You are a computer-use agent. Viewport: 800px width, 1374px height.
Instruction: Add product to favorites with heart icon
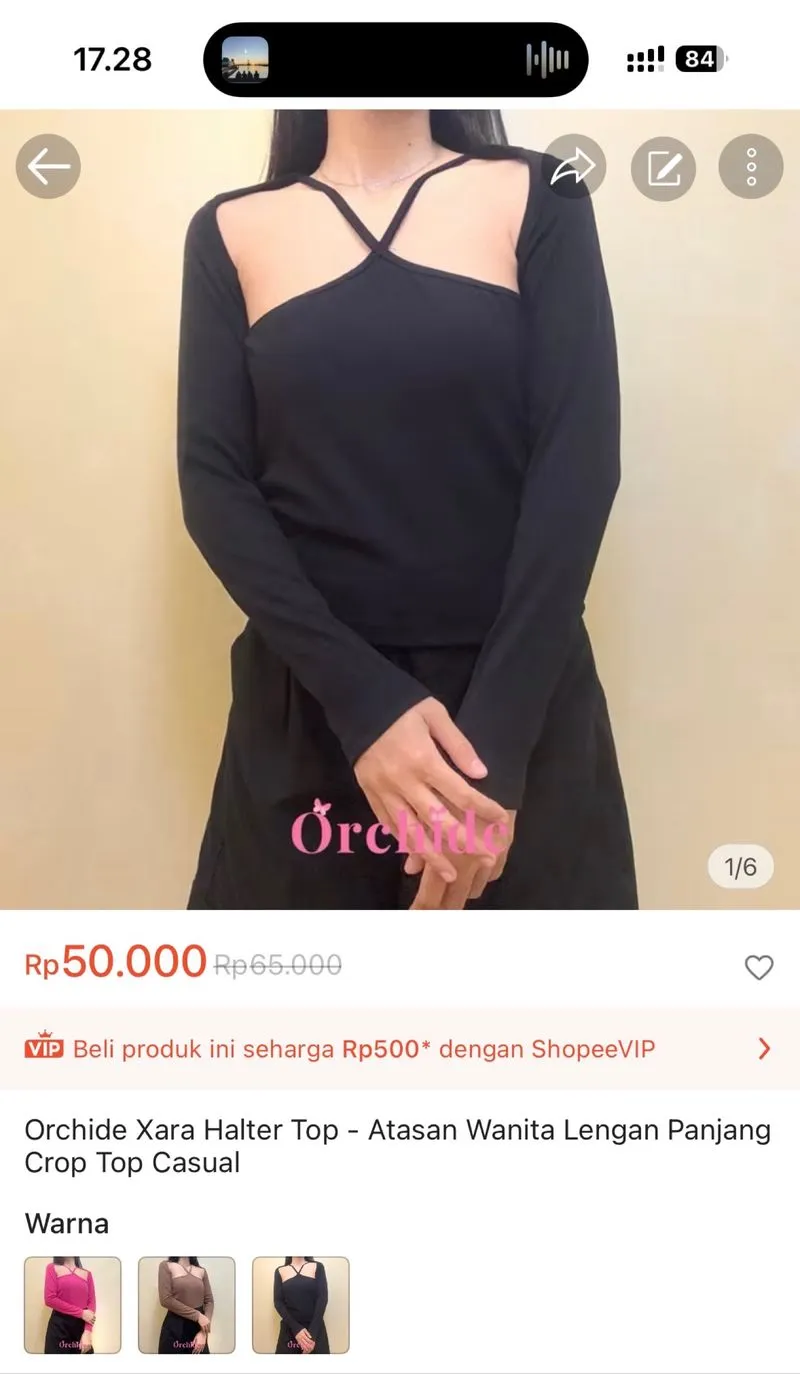(759, 967)
